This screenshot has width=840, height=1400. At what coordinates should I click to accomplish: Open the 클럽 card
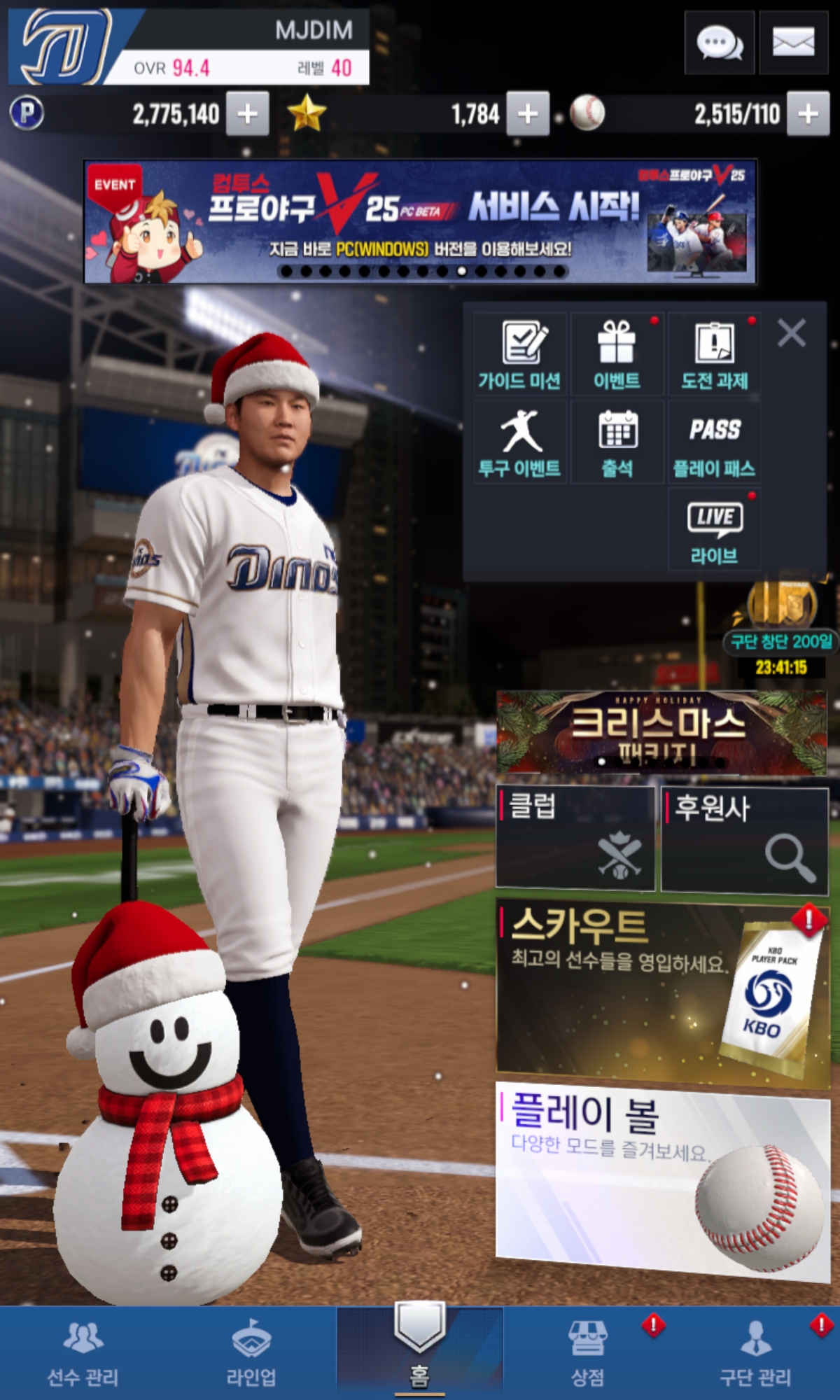click(575, 837)
